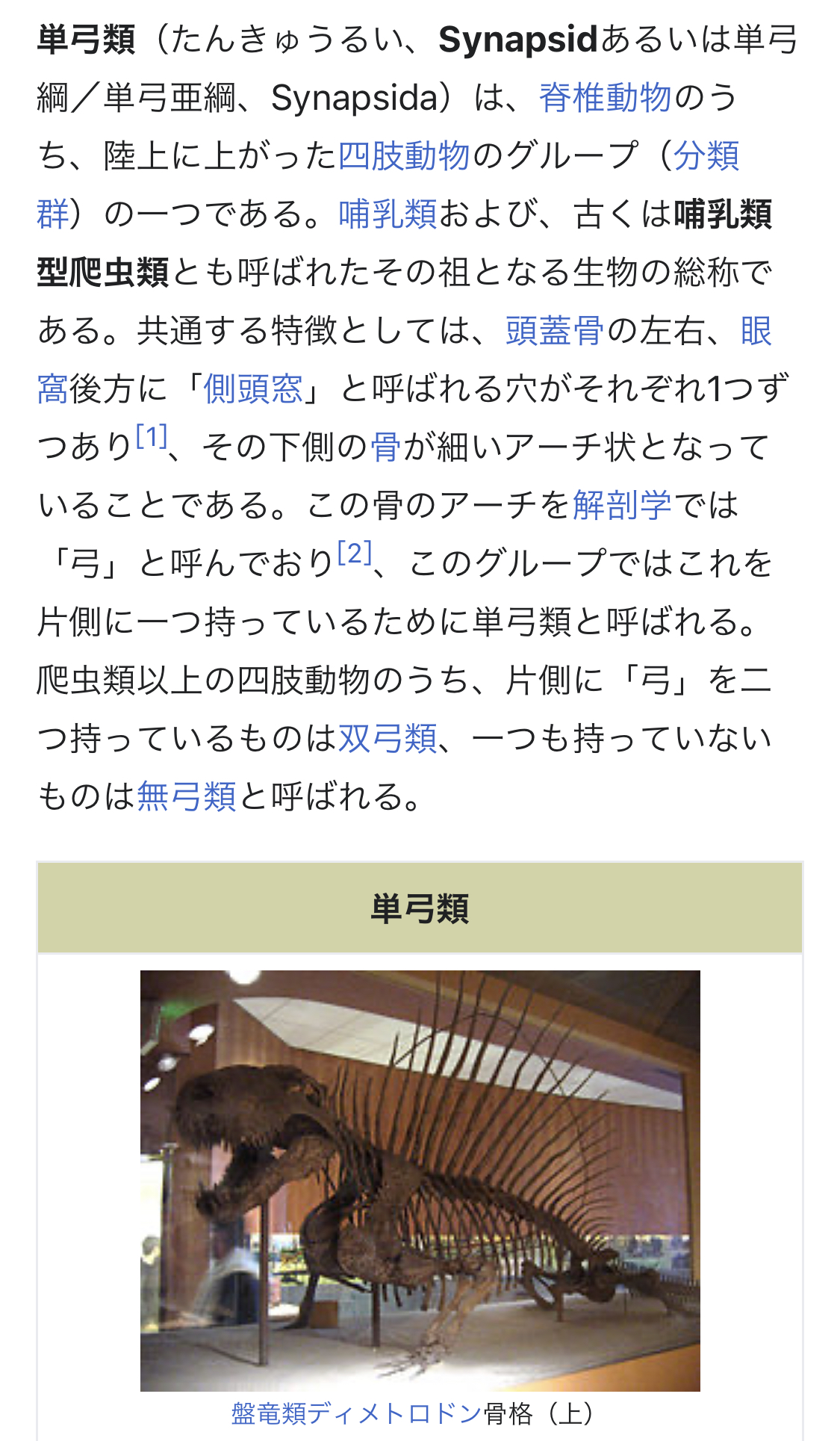Open the 解剖学 link

tap(622, 506)
